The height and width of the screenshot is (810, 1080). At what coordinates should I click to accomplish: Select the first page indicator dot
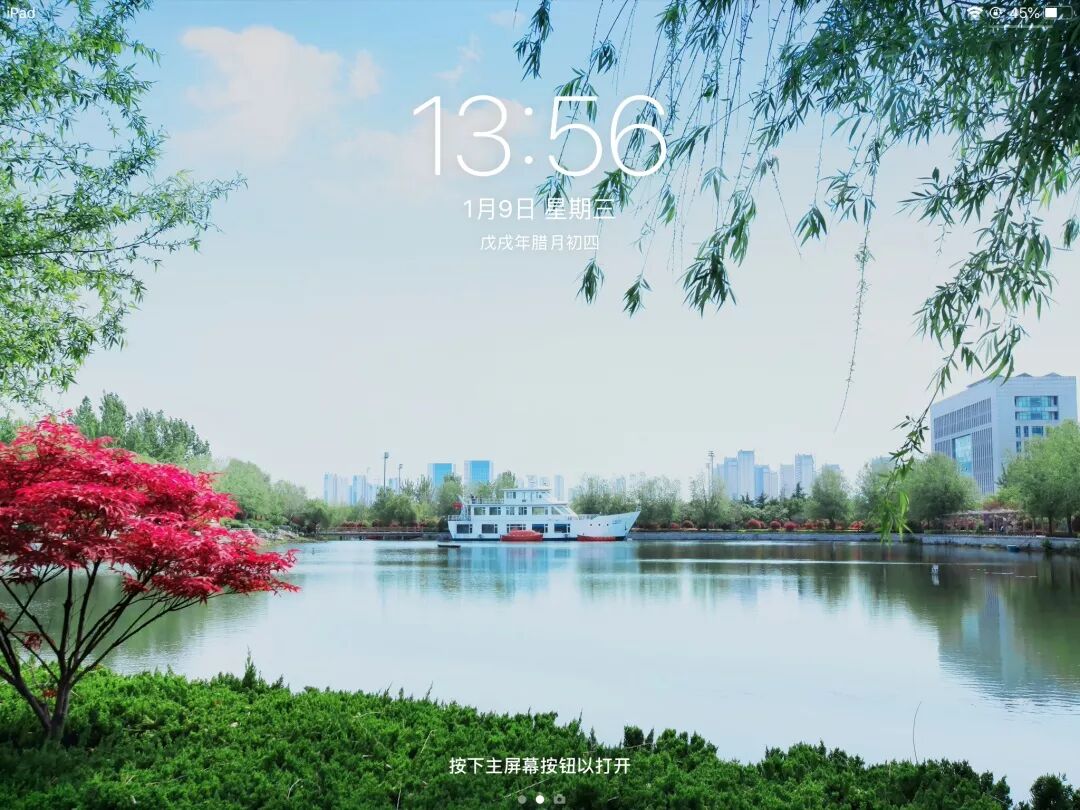[522, 799]
